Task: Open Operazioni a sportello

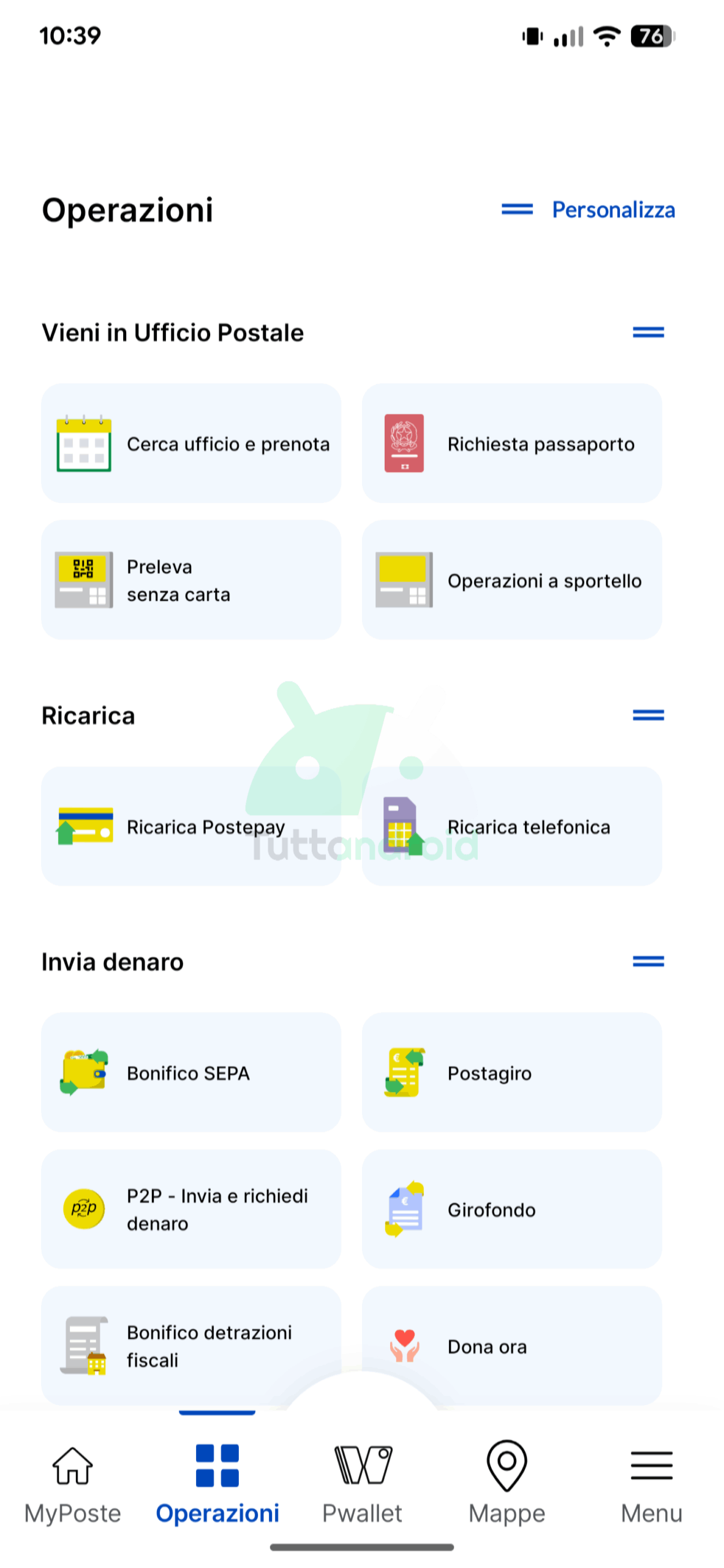Action: (511, 580)
